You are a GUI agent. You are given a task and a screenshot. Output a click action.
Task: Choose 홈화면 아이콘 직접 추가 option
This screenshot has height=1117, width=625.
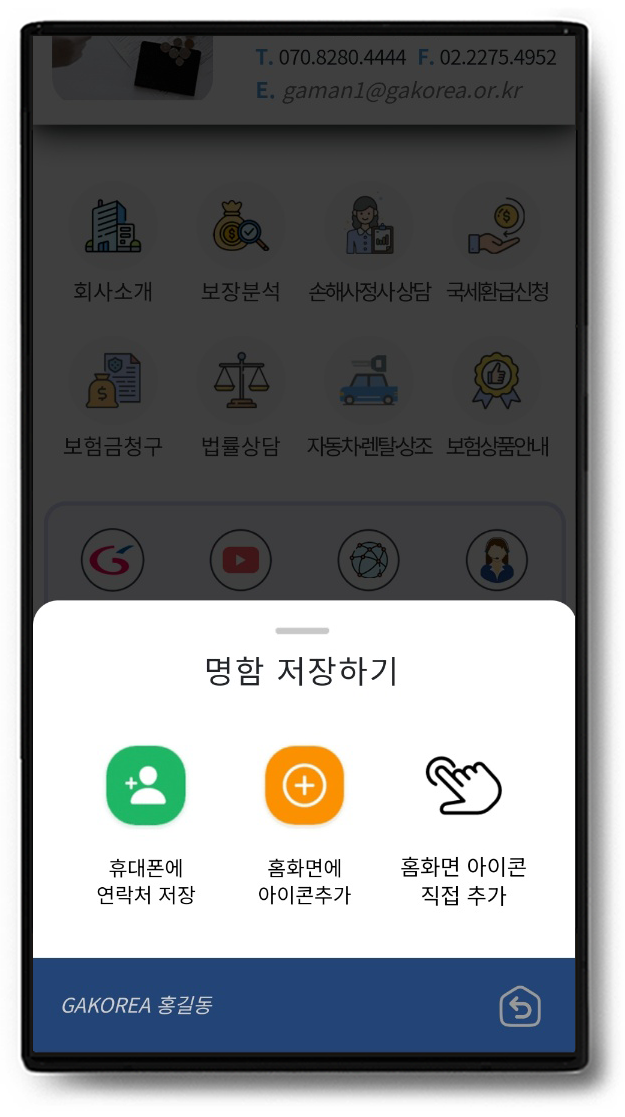click(463, 786)
